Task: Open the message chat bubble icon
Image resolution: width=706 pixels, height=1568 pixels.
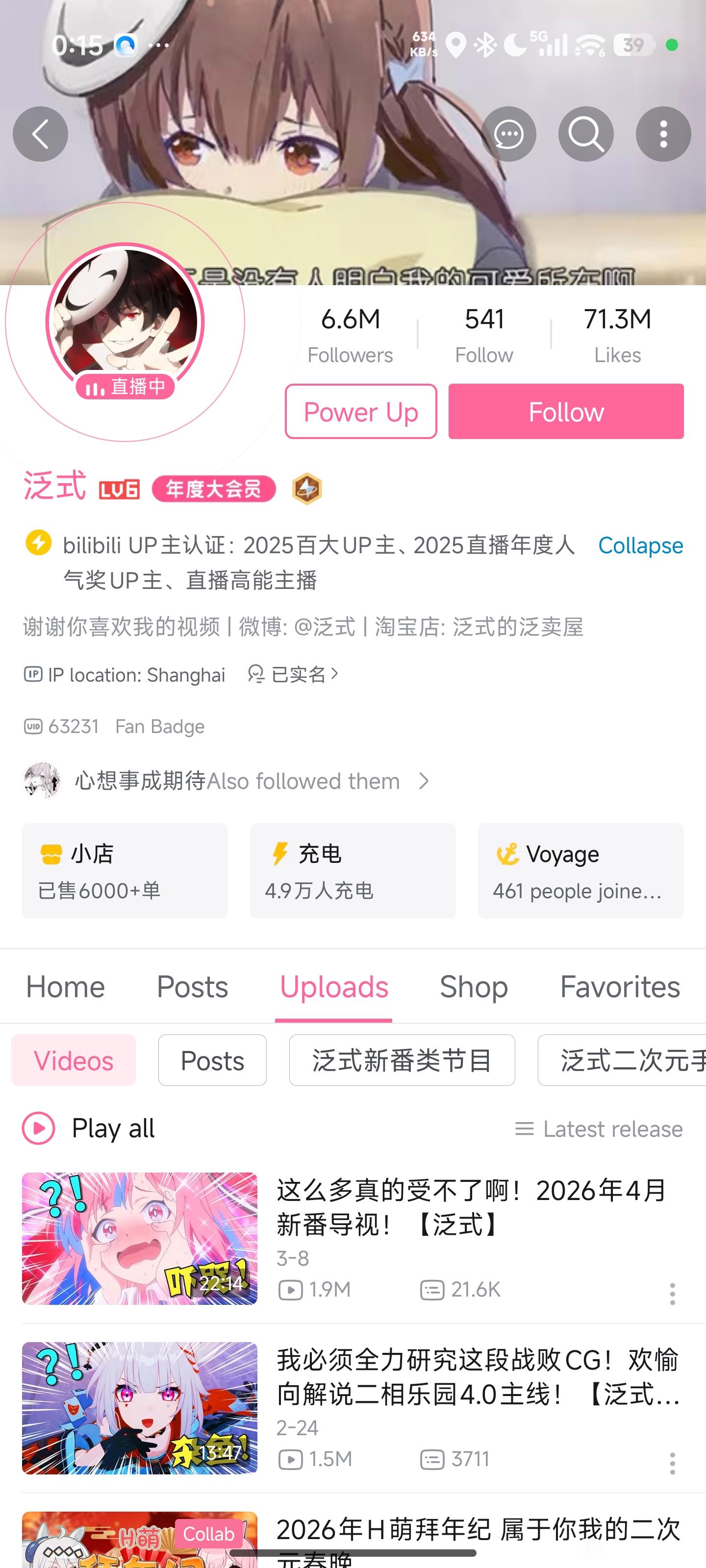Action: pos(508,134)
